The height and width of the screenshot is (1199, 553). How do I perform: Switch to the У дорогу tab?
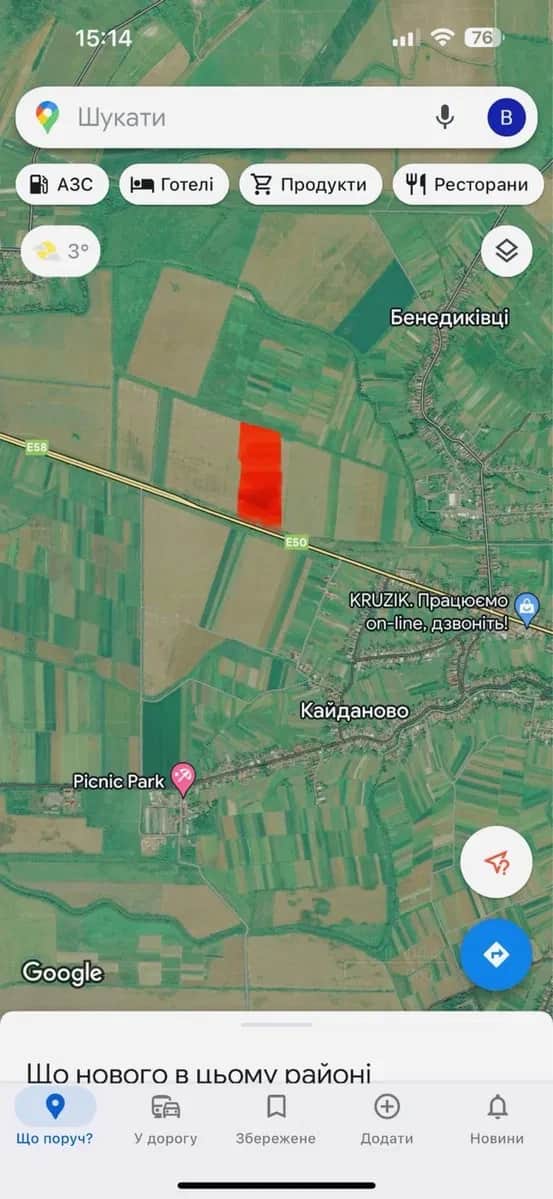[165, 1117]
